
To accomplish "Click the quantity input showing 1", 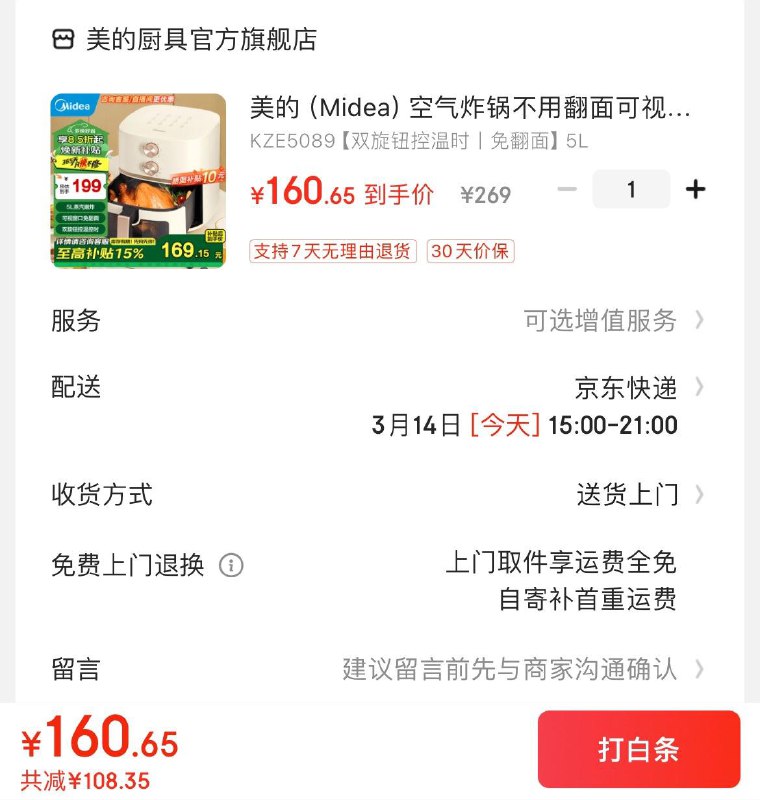I will click(x=631, y=188).
